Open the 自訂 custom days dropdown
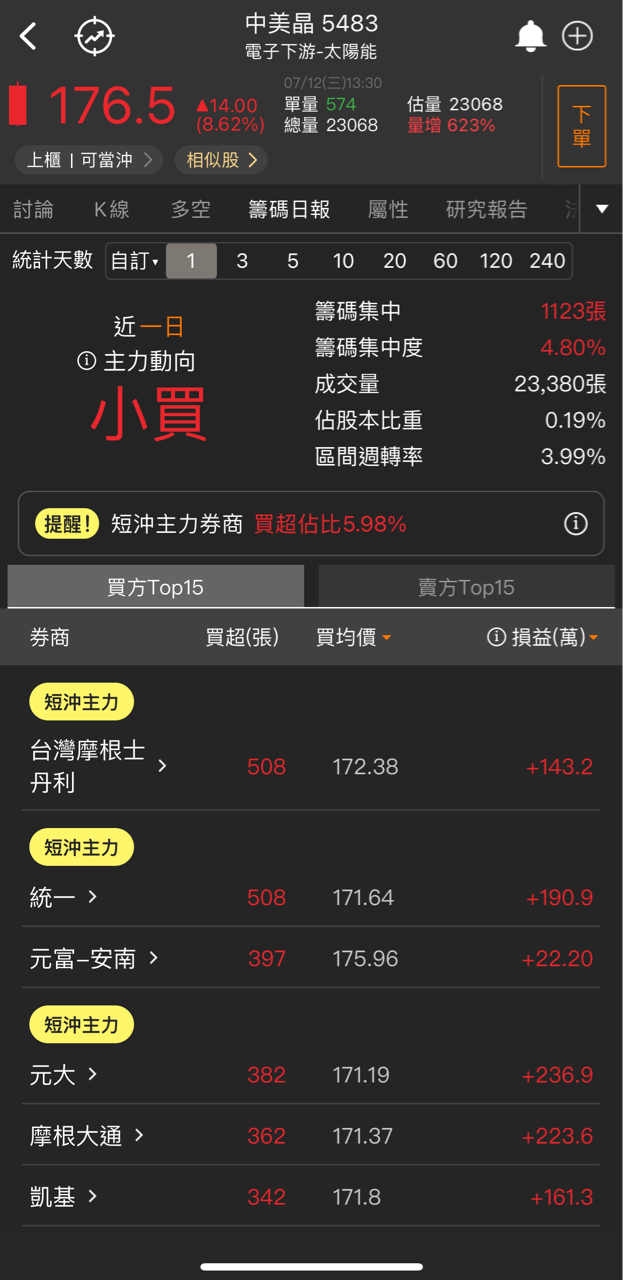Screen dimensions: 623x1280 (135, 261)
